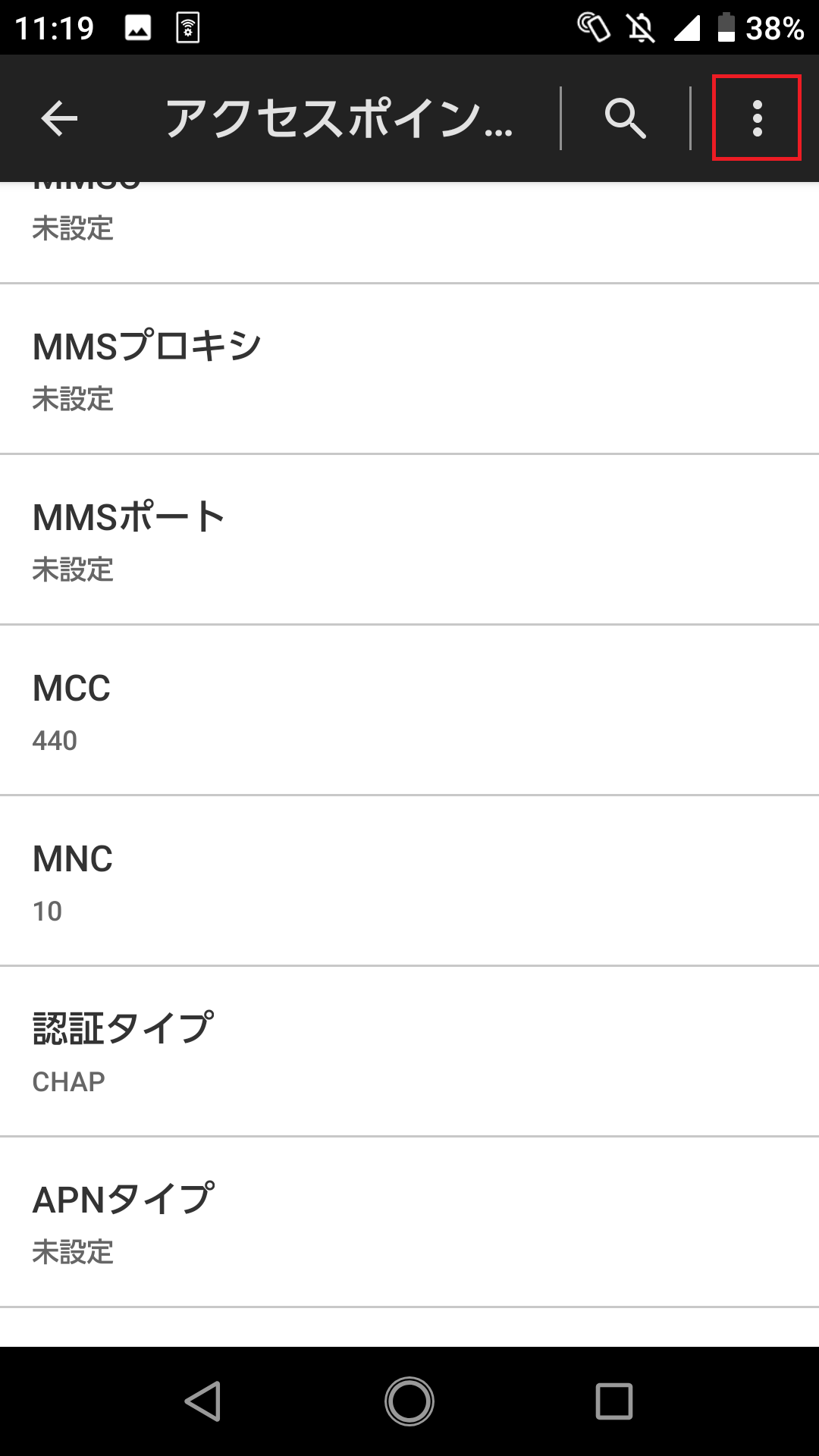Tap the system home button
Screen dimensions: 819x1456
[x=409, y=1401]
